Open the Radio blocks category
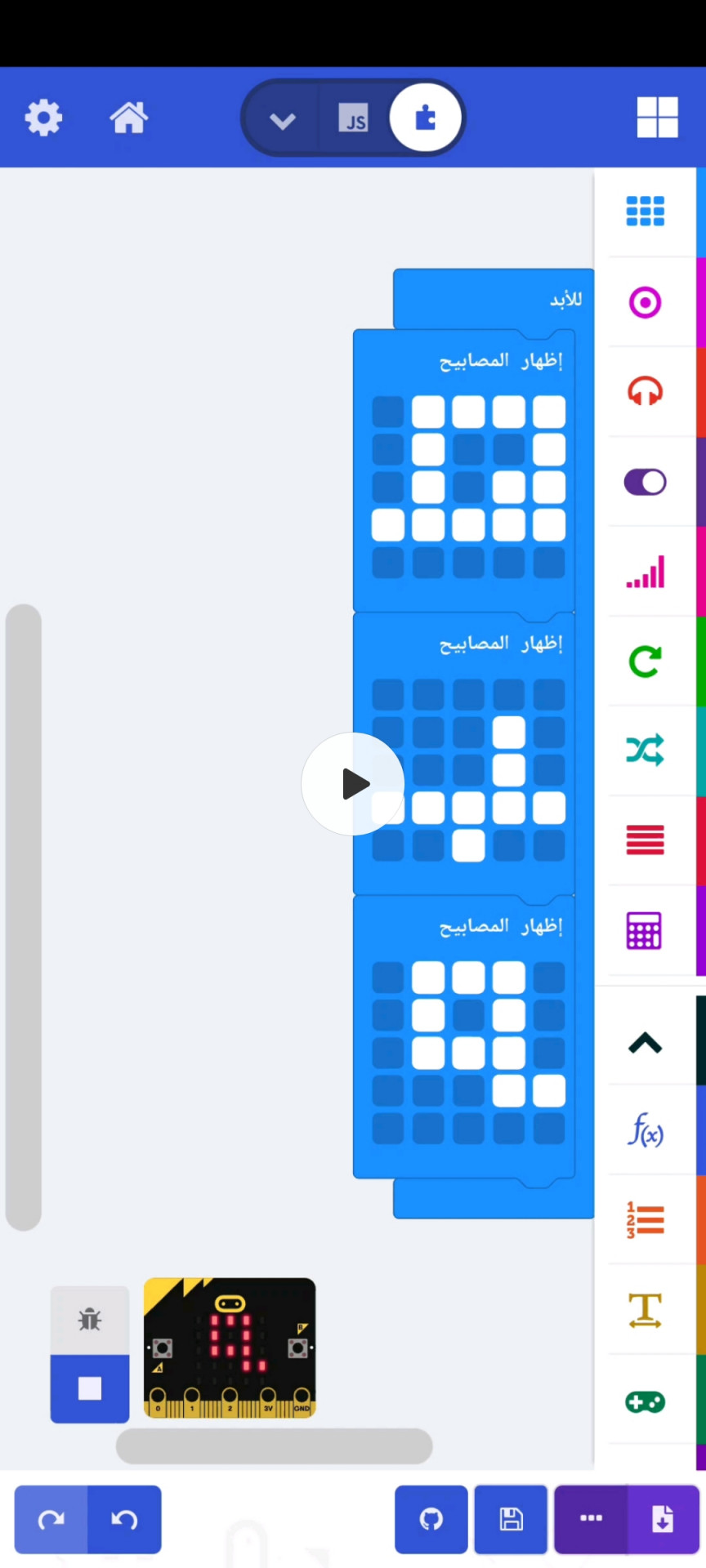Viewport: 706px width, 1568px height. pos(645,572)
